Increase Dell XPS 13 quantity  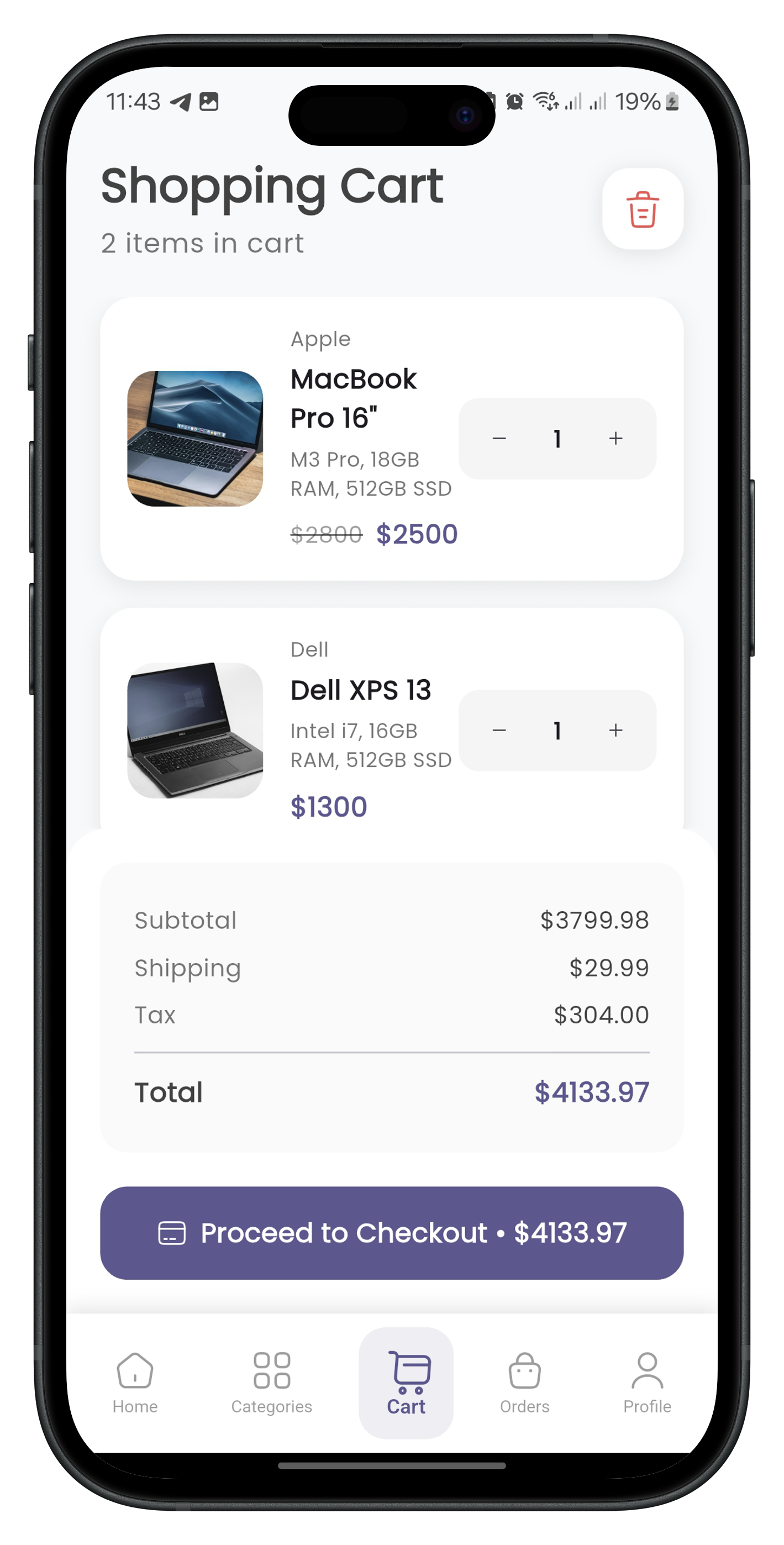(615, 730)
